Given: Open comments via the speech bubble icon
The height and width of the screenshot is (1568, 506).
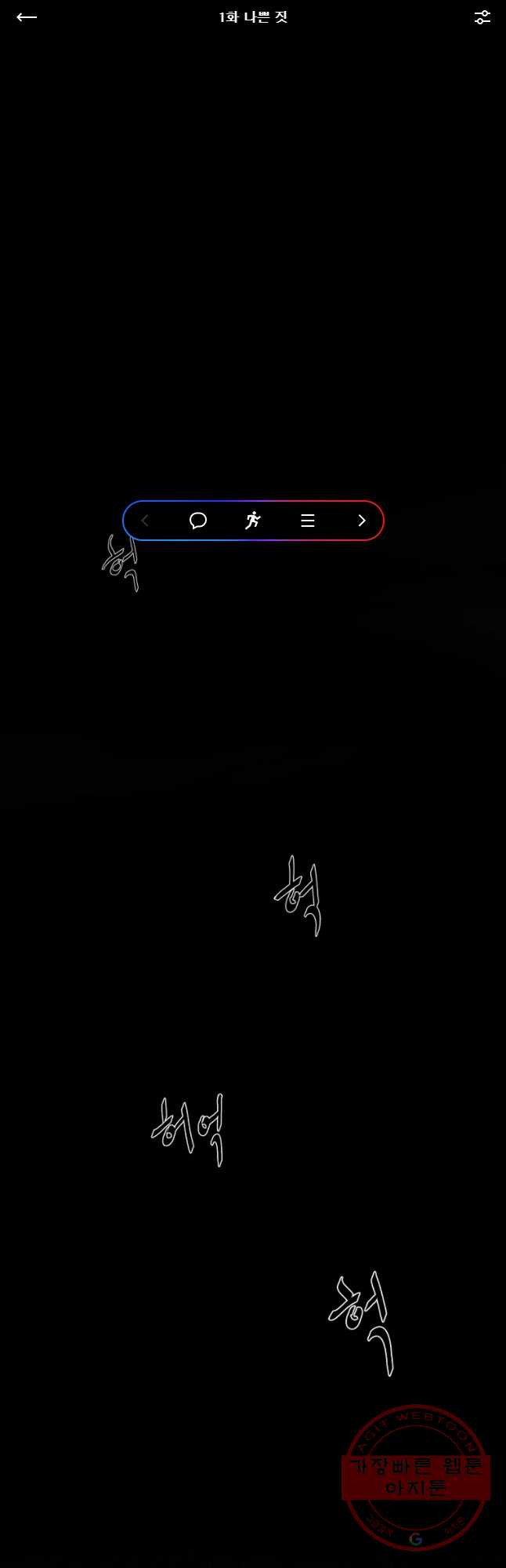Looking at the screenshot, I should 198,521.
